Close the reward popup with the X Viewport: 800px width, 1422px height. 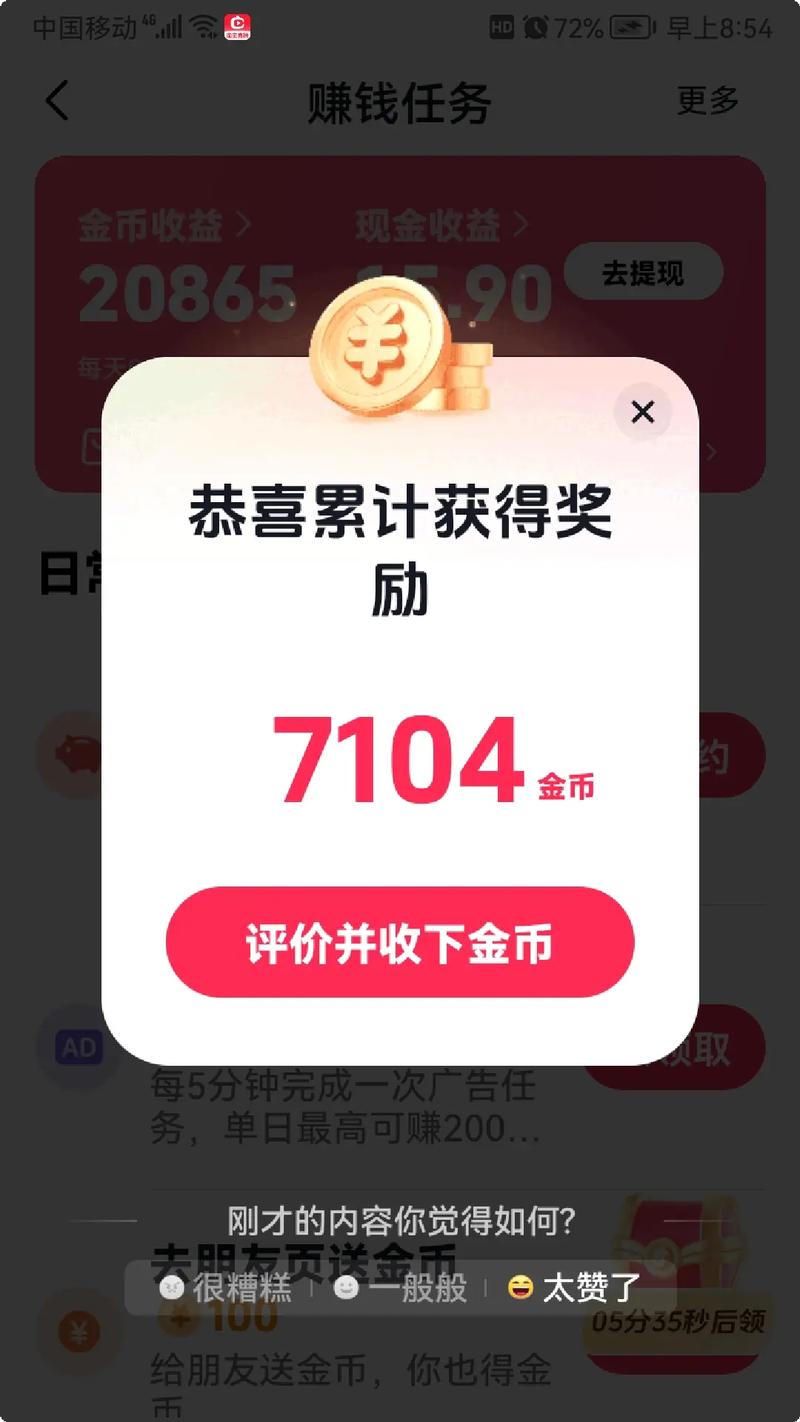(x=642, y=412)
